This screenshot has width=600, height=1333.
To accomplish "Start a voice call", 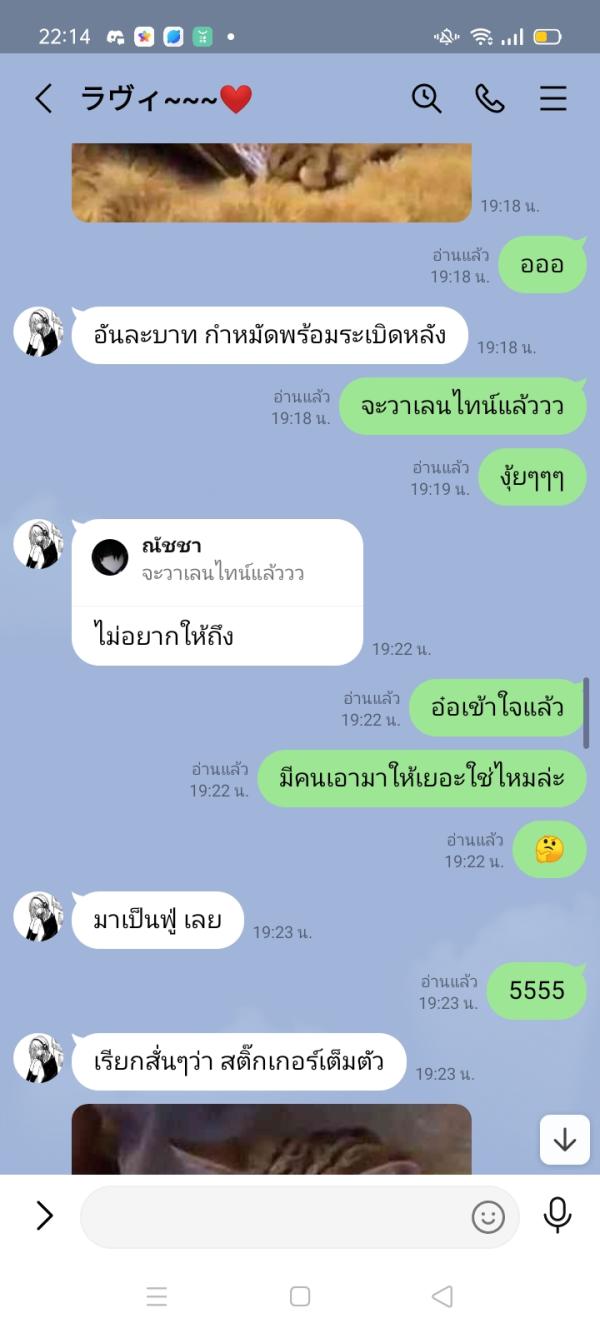I will pyautogui.click(x=489, y=98).
